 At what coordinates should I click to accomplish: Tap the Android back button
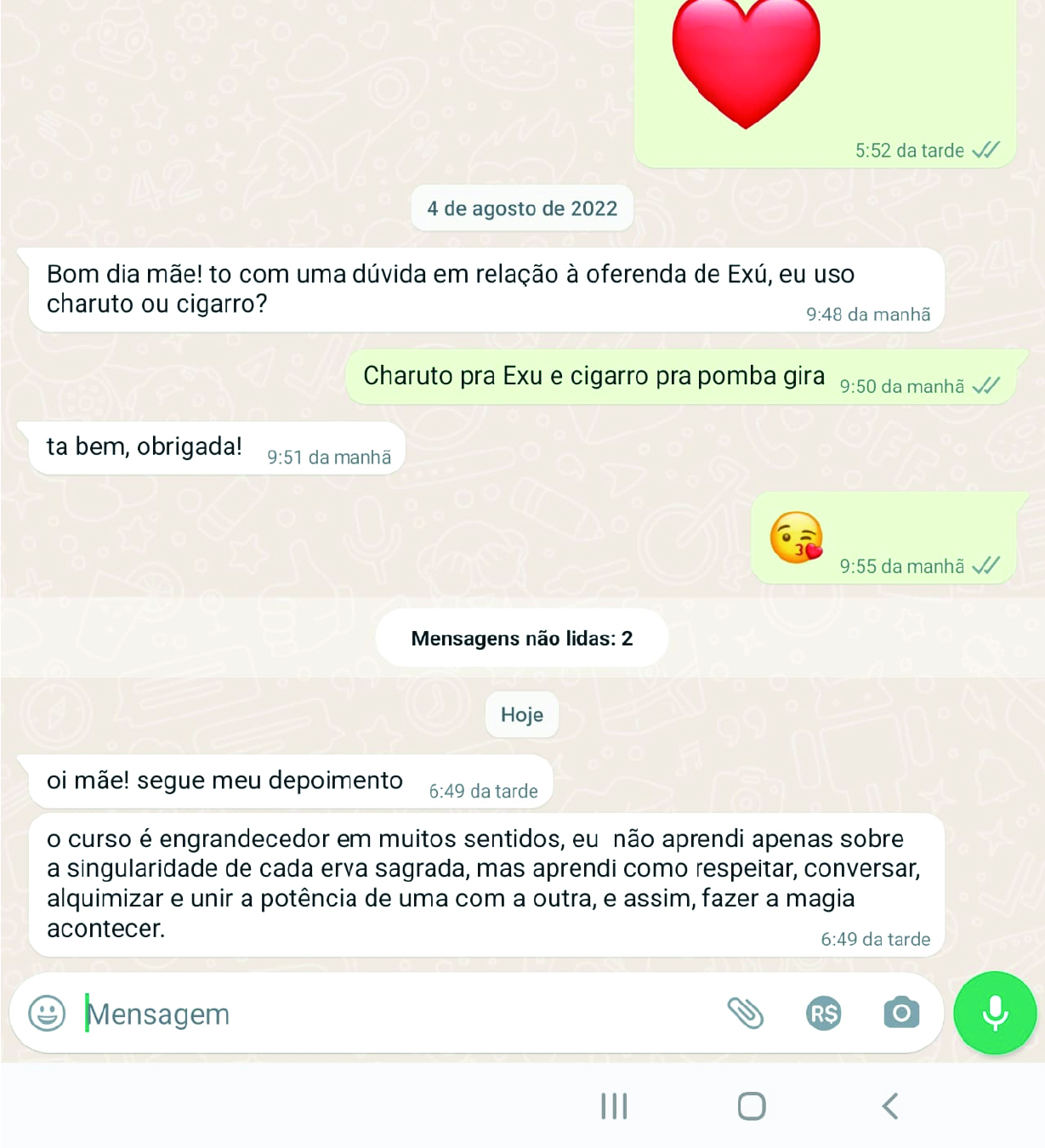889,1106
